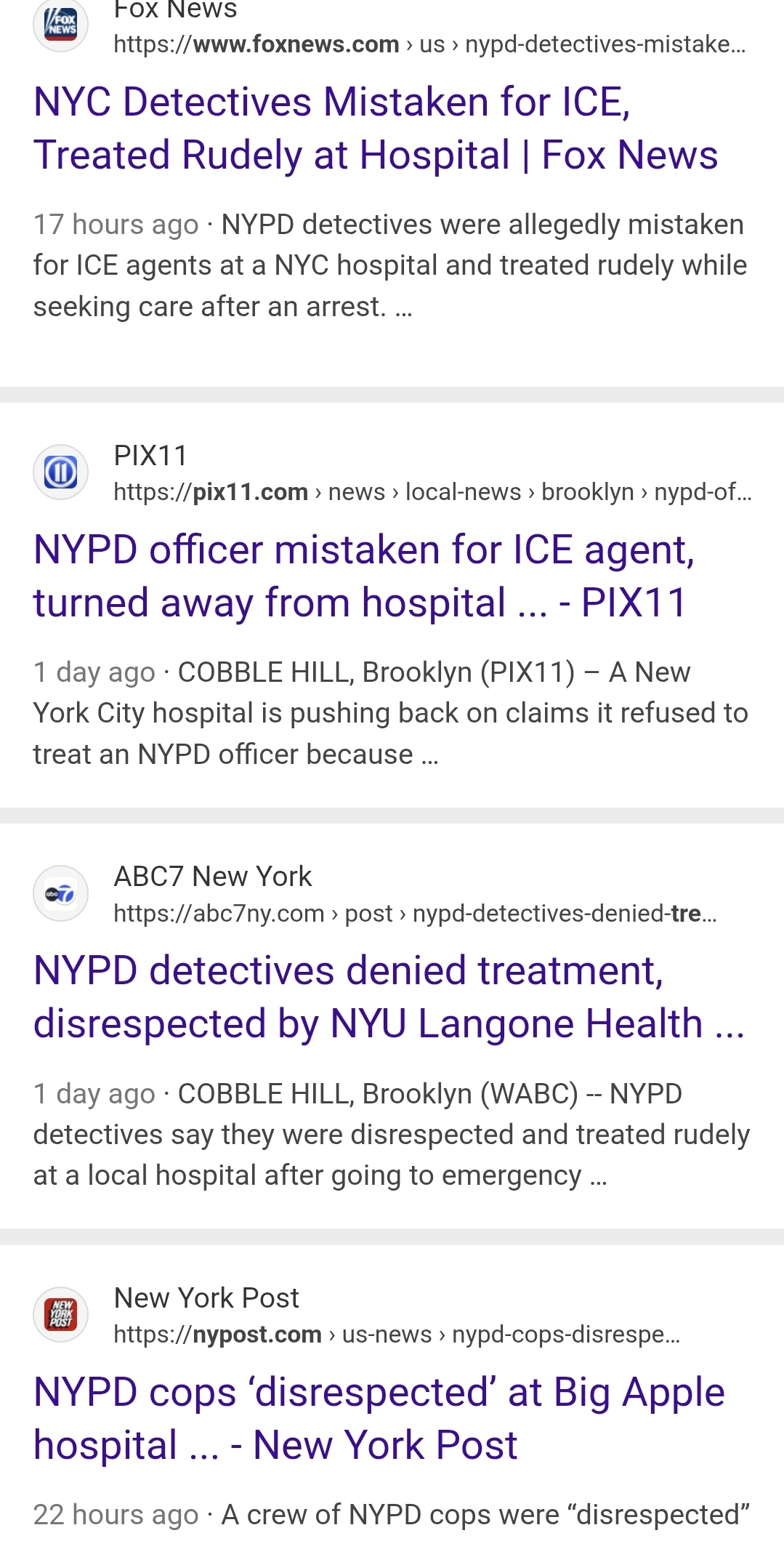Visit the abc7ny.com source URL
The width and height of the screenshot is (784, 1541).
tap(414, 913)
